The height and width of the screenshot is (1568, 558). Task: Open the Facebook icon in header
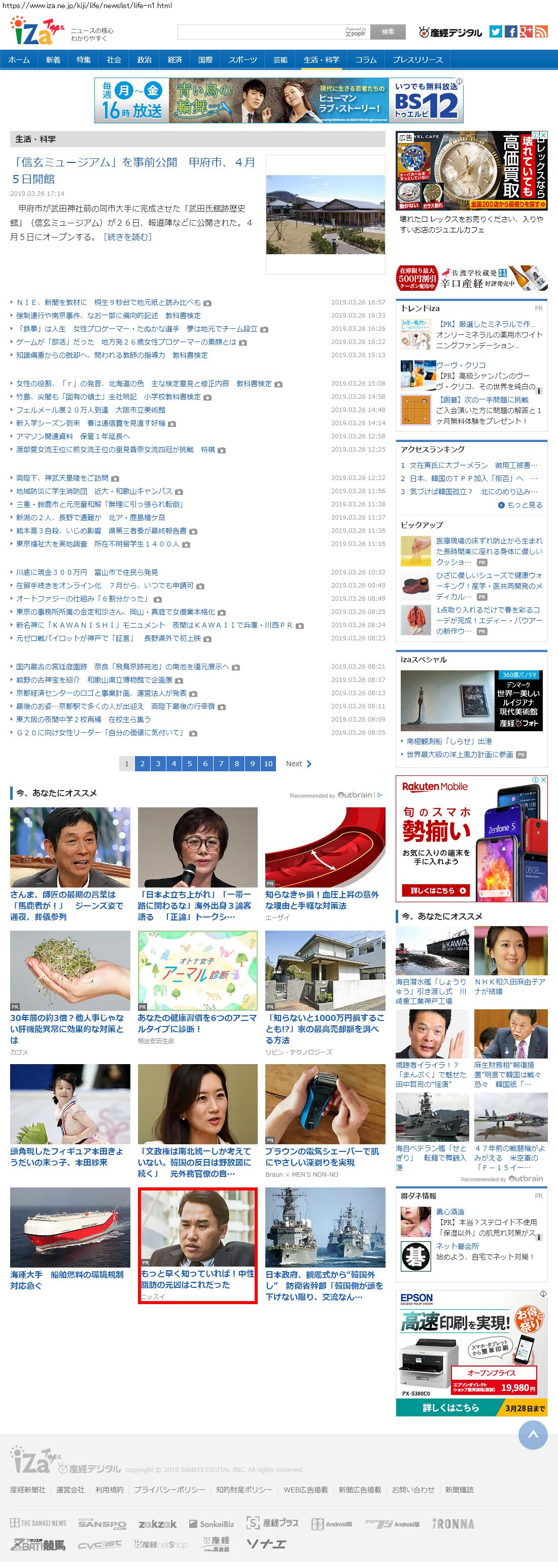pos(511,32)
